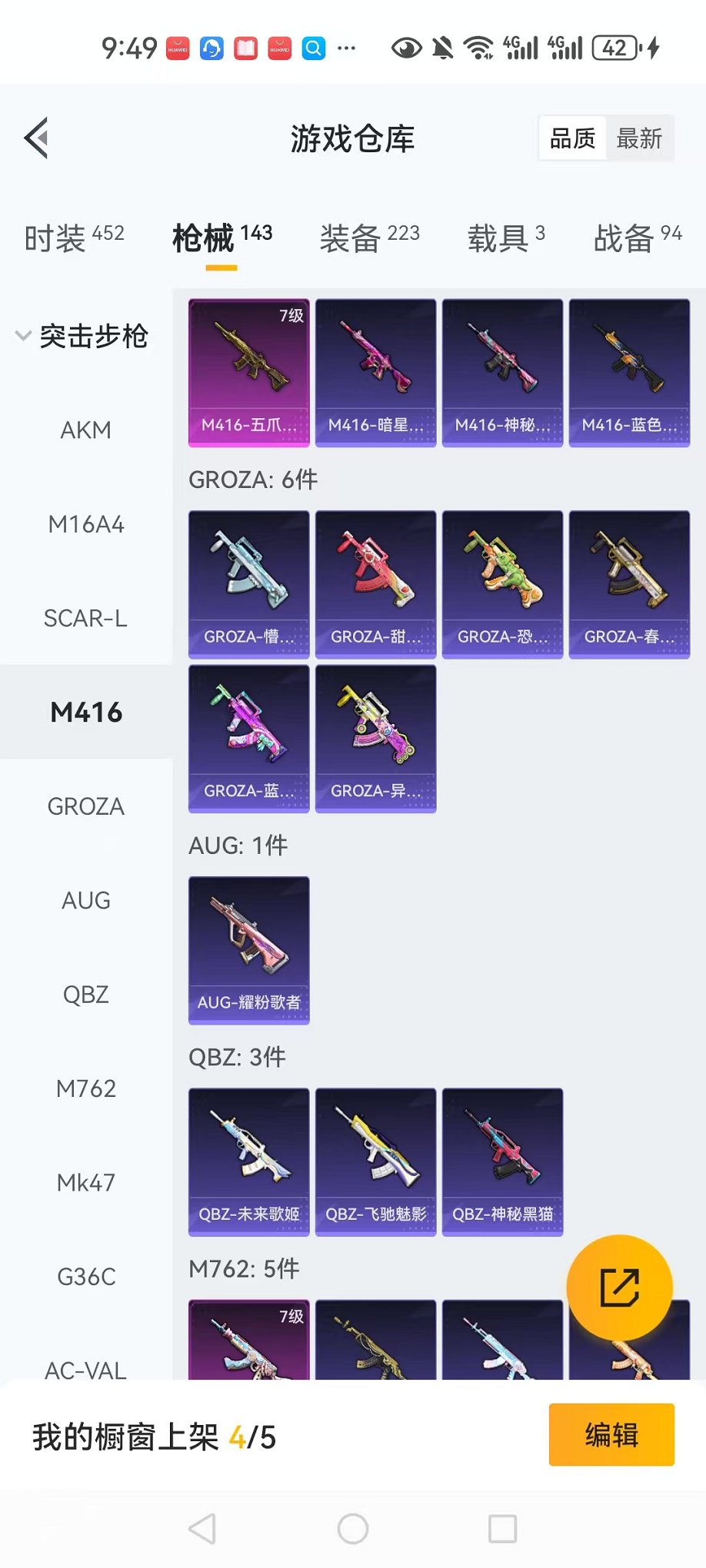The height and width of the screenshot is (1568, 706).
Task: View the QBZ-未来歌姬 skin
Action: point(248,1161)
